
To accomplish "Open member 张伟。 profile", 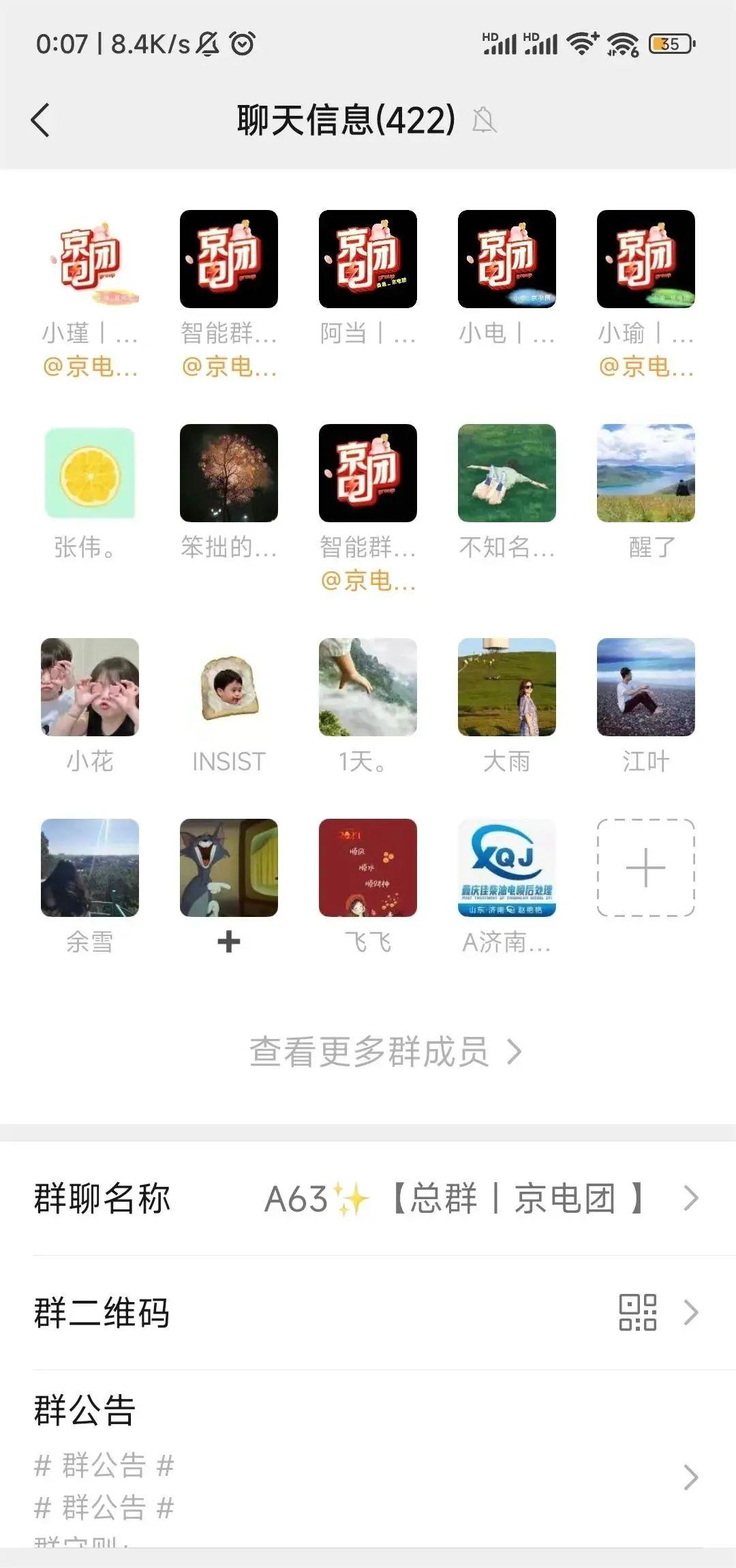I will [x=90, y=473].
